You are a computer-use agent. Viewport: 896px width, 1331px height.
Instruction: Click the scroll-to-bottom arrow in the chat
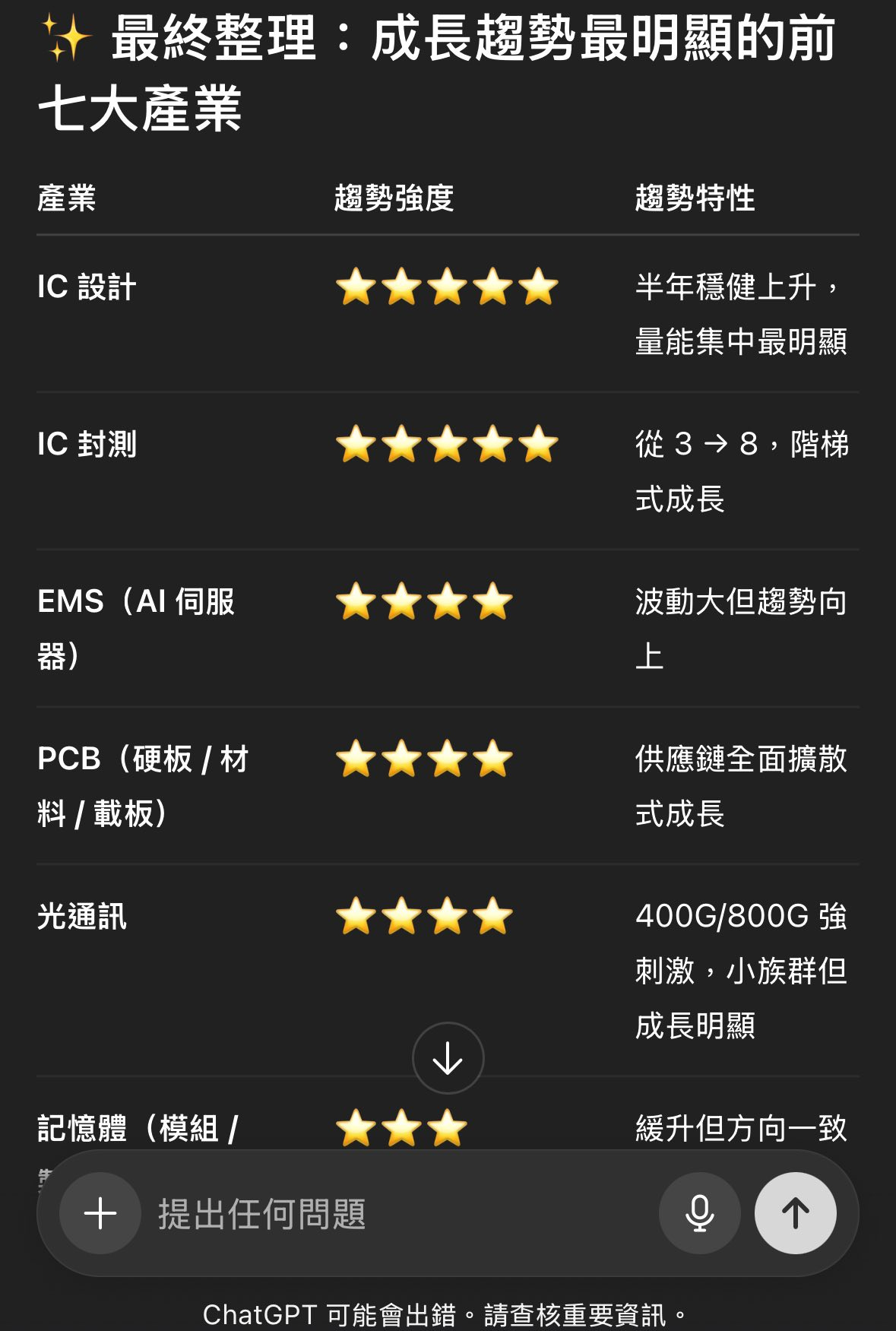447,1057
